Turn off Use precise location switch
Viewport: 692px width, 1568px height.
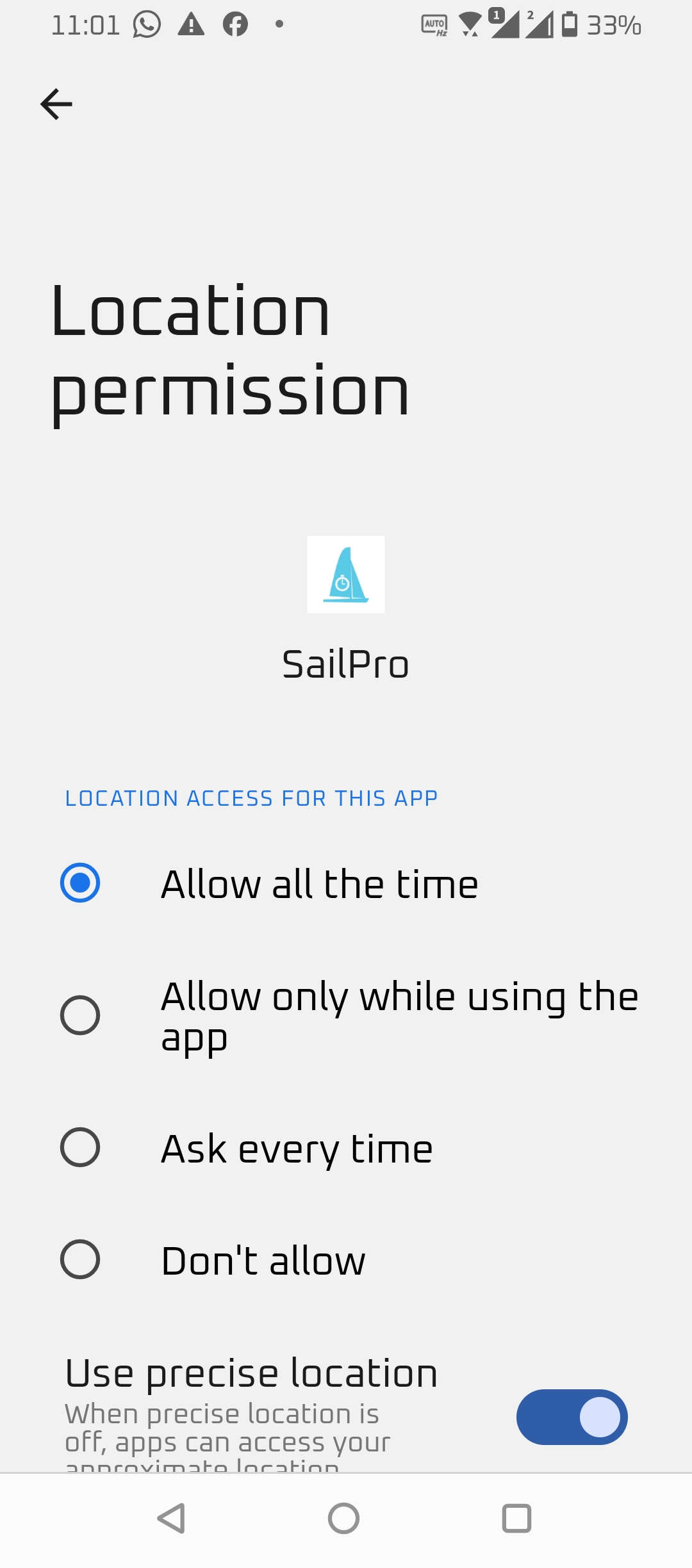tap(572, 1417)
